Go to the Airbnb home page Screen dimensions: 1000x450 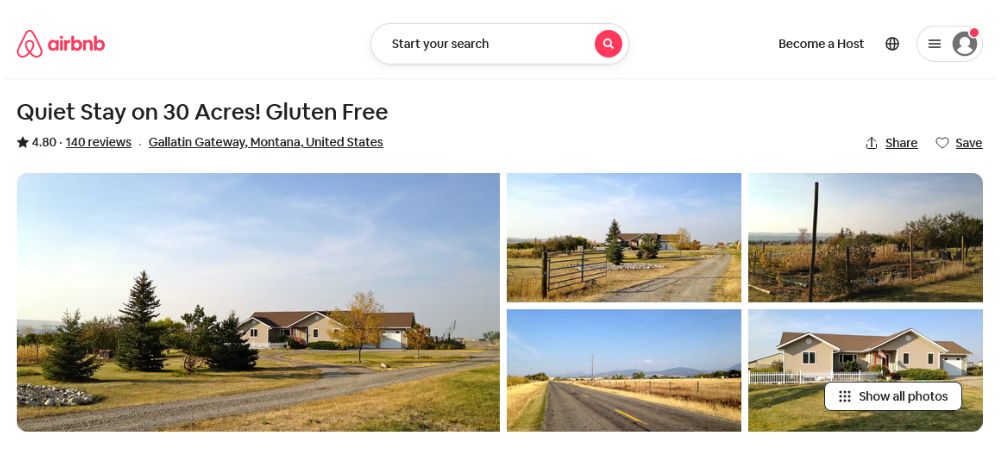[x=61, y=44]
